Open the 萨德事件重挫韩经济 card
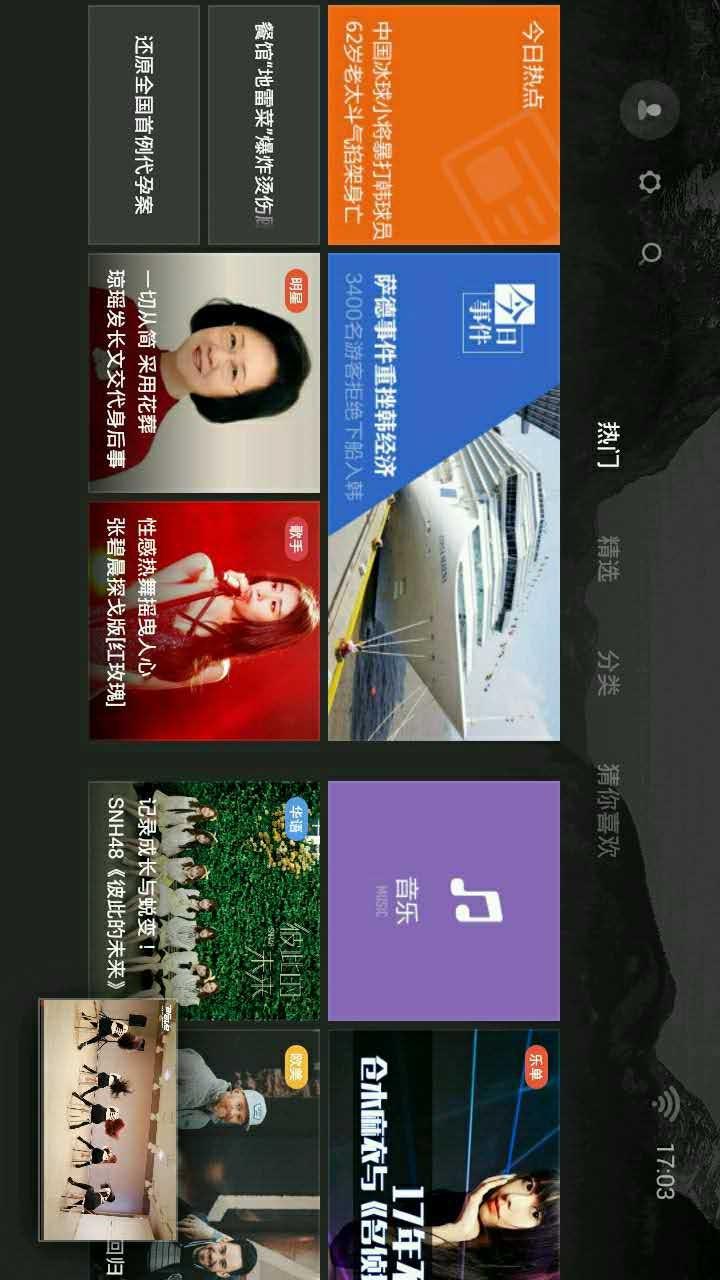 [x=444, y=497]
